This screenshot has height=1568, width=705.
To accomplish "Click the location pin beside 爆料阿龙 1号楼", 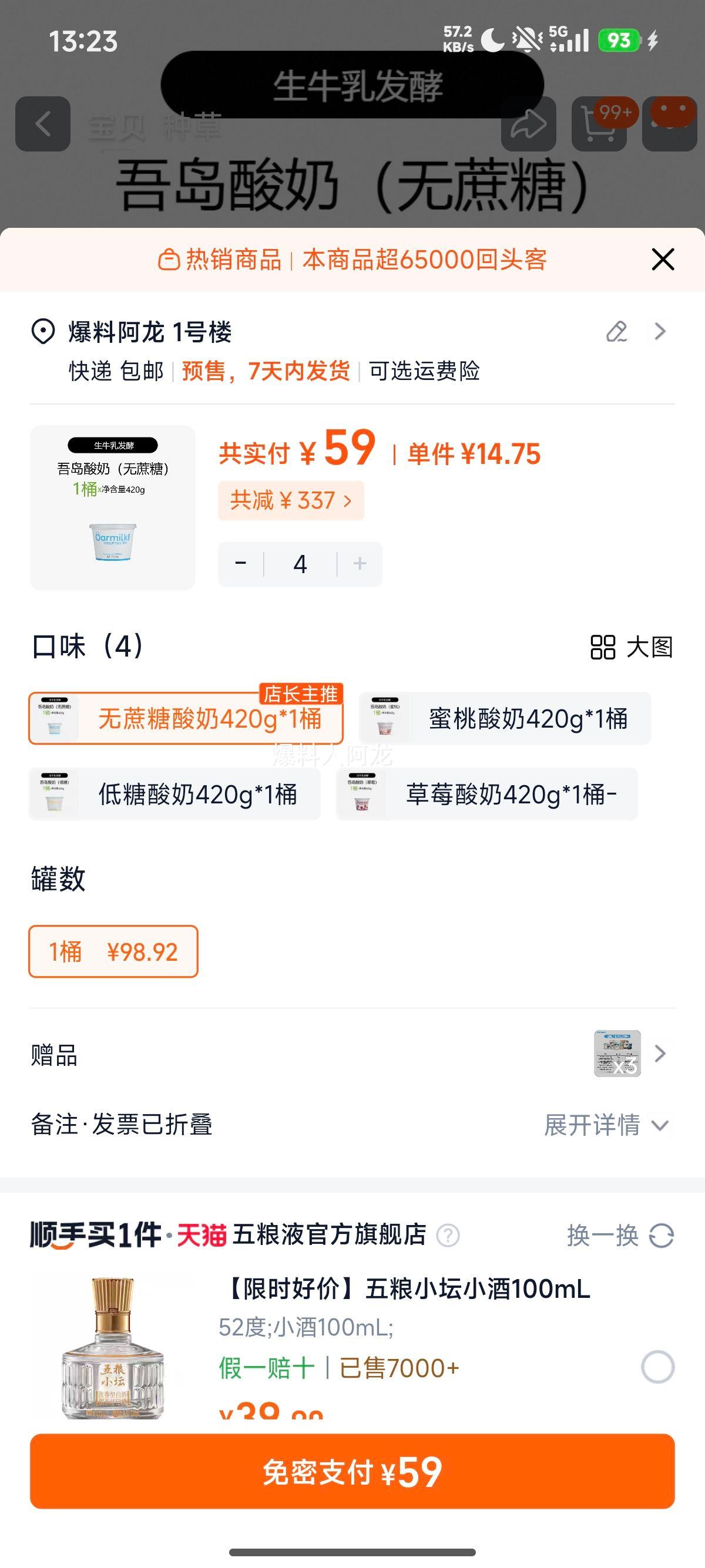I will 41,331.
